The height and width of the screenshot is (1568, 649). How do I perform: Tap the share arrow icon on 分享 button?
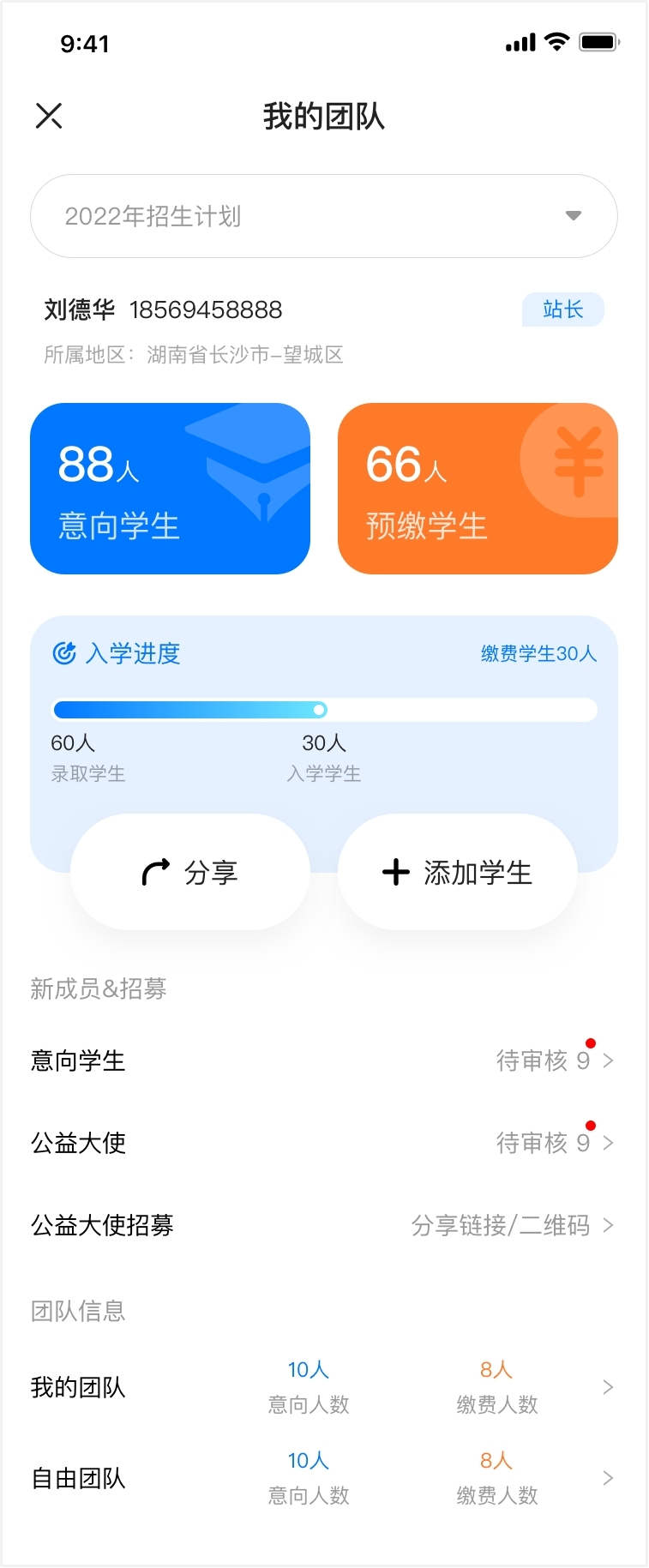[156, 872]
